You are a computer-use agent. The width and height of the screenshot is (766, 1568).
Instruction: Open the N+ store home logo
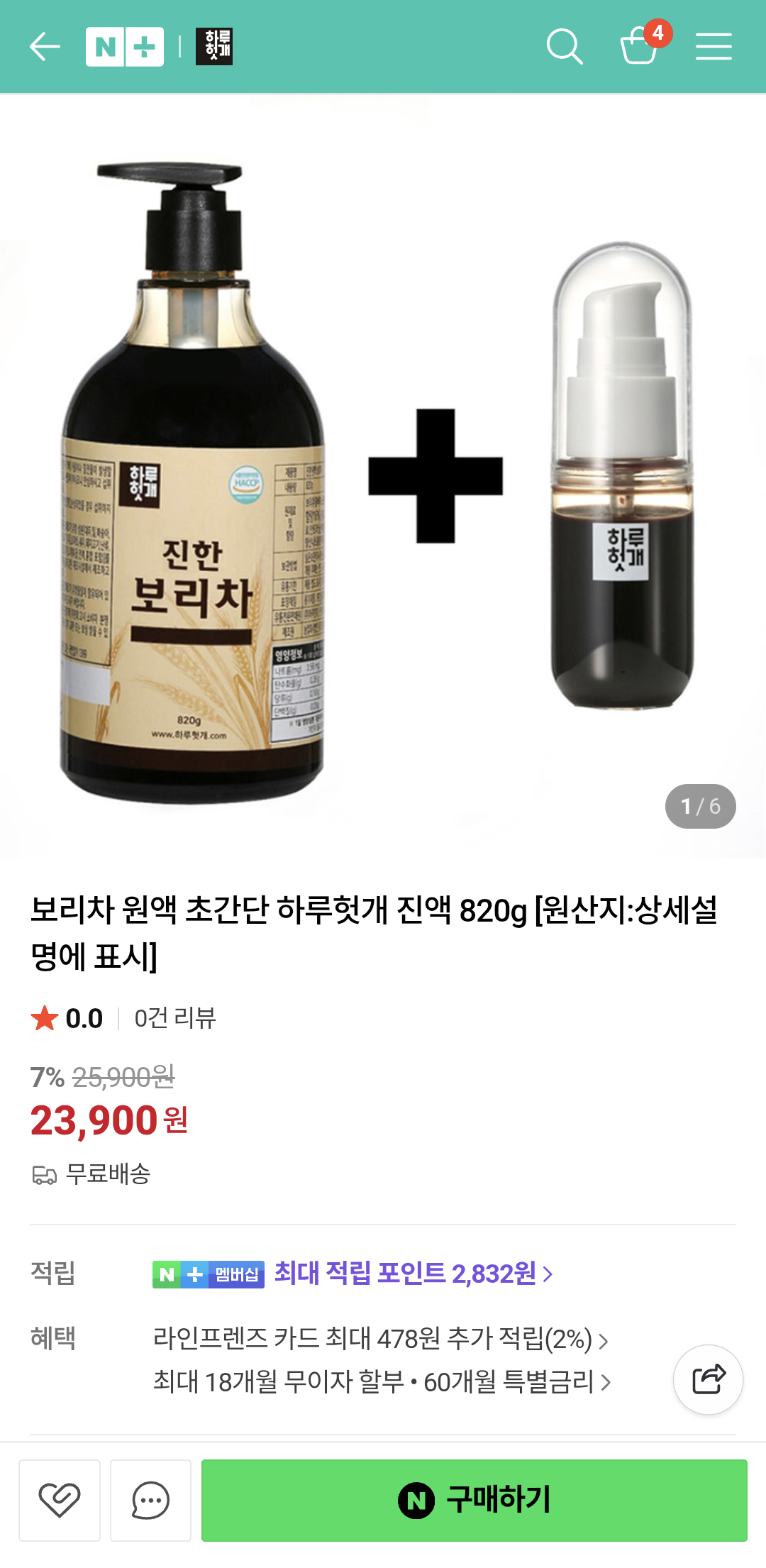coord(125,47)
